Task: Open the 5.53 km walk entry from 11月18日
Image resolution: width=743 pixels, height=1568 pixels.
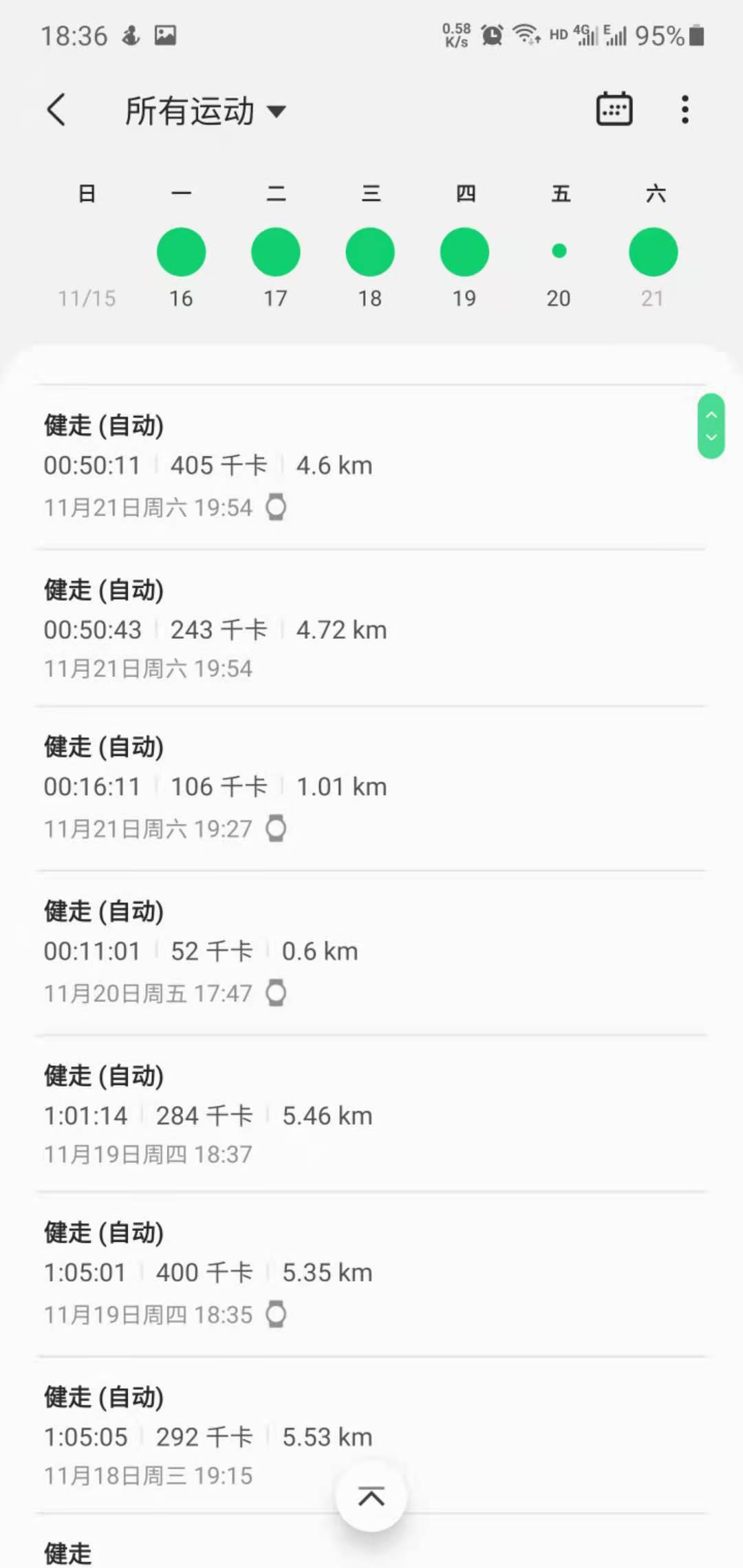Action: click(x=275, y=1437)
